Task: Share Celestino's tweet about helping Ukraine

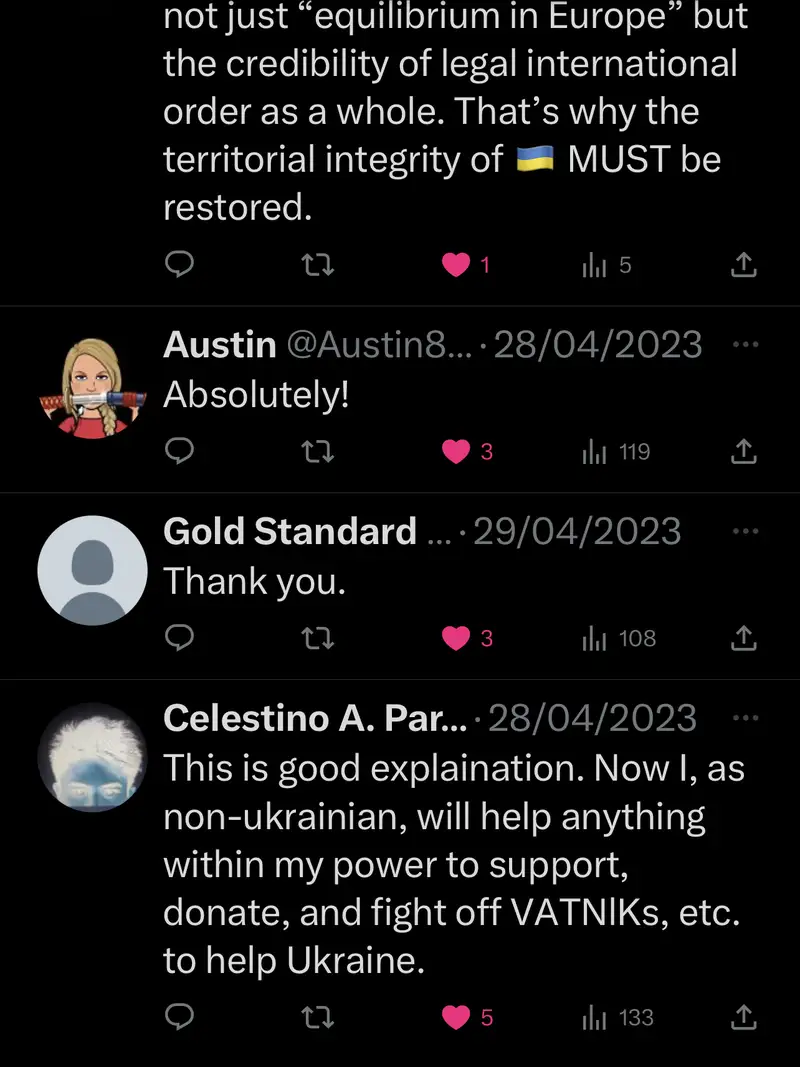Action: (x=743, y=1017)
